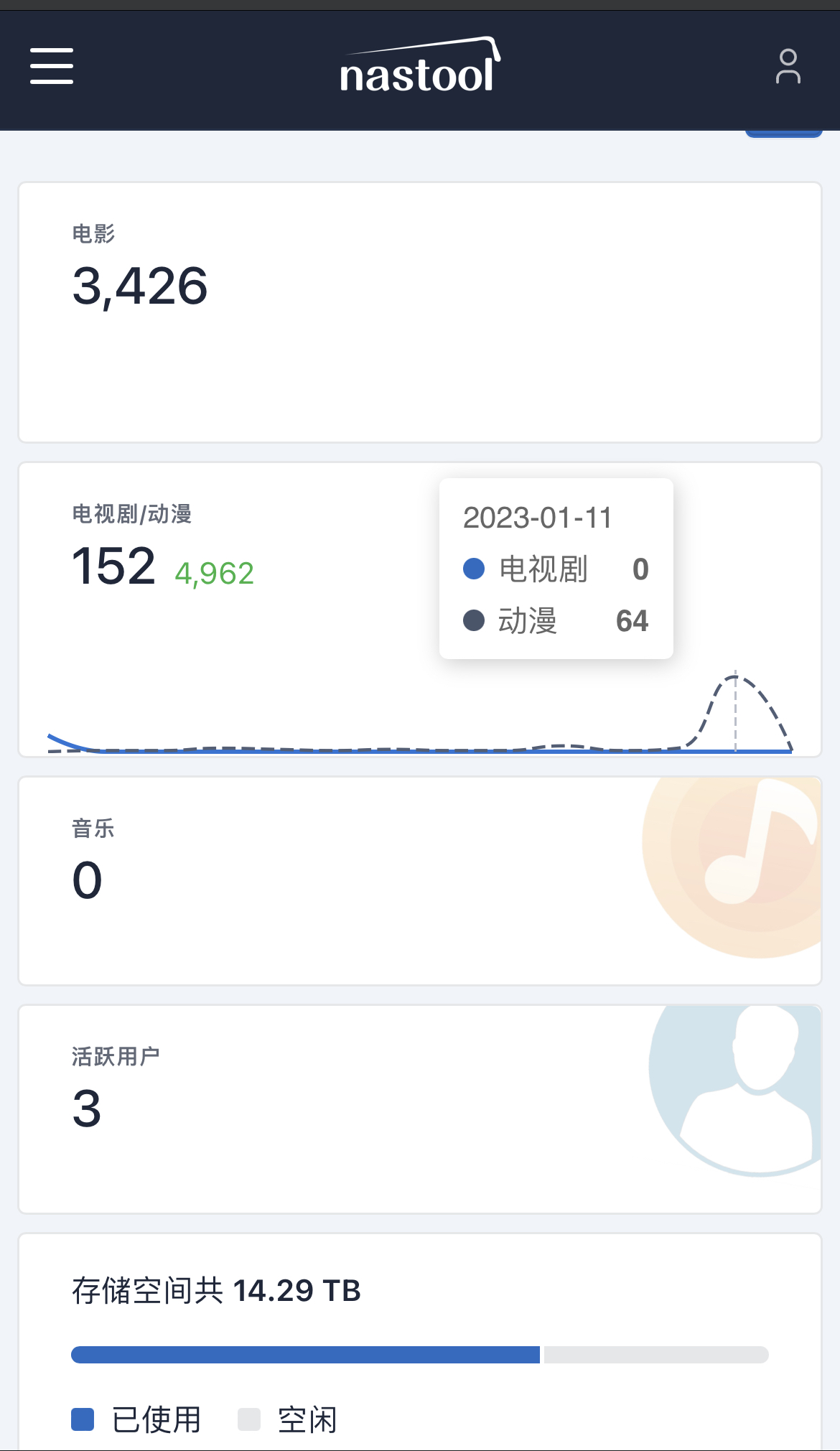This screenshot has width=840, height=1451.
Task: Open the hamburger navigation menu
Action: pos(51,67)
